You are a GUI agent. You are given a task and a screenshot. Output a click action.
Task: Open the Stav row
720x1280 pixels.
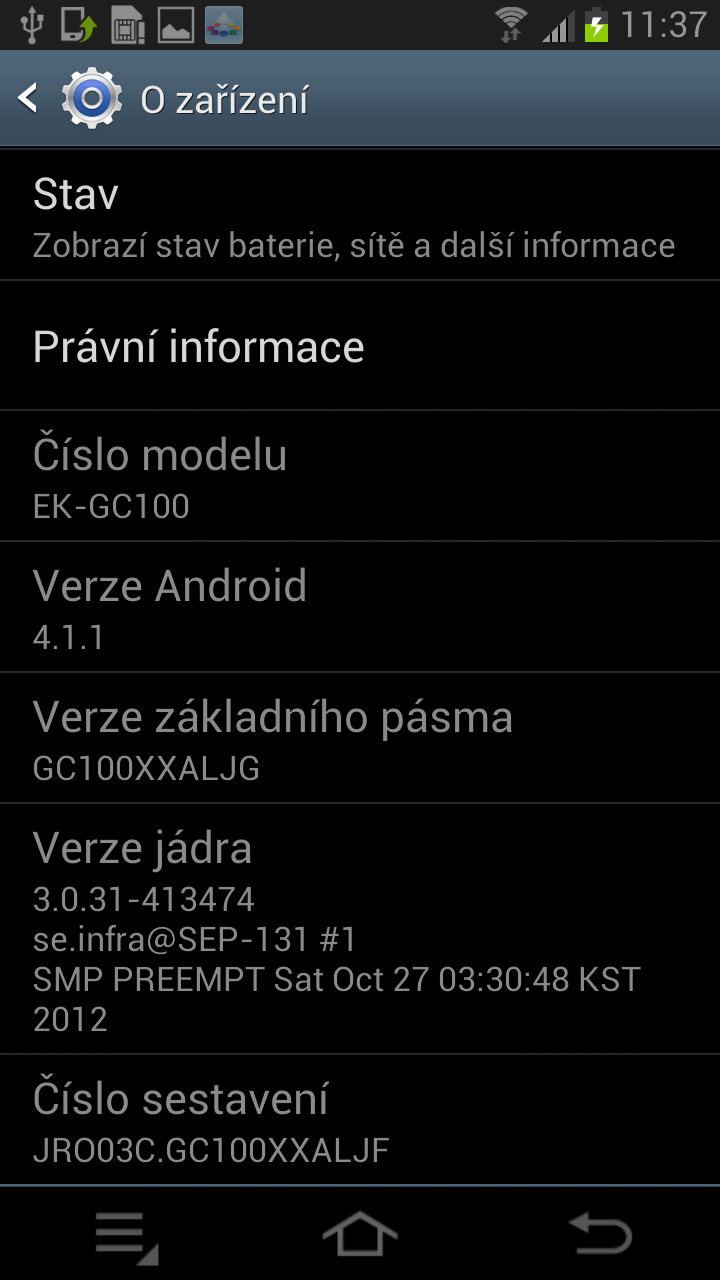[x=360, y=216]
